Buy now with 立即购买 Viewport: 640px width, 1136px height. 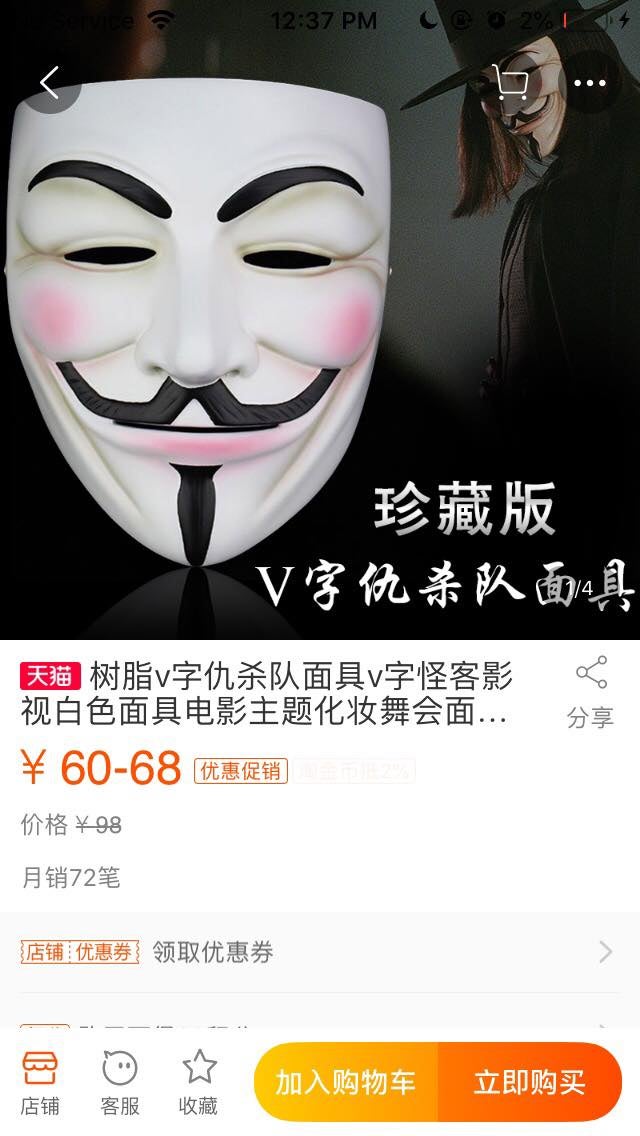[x=529, y=1082]
